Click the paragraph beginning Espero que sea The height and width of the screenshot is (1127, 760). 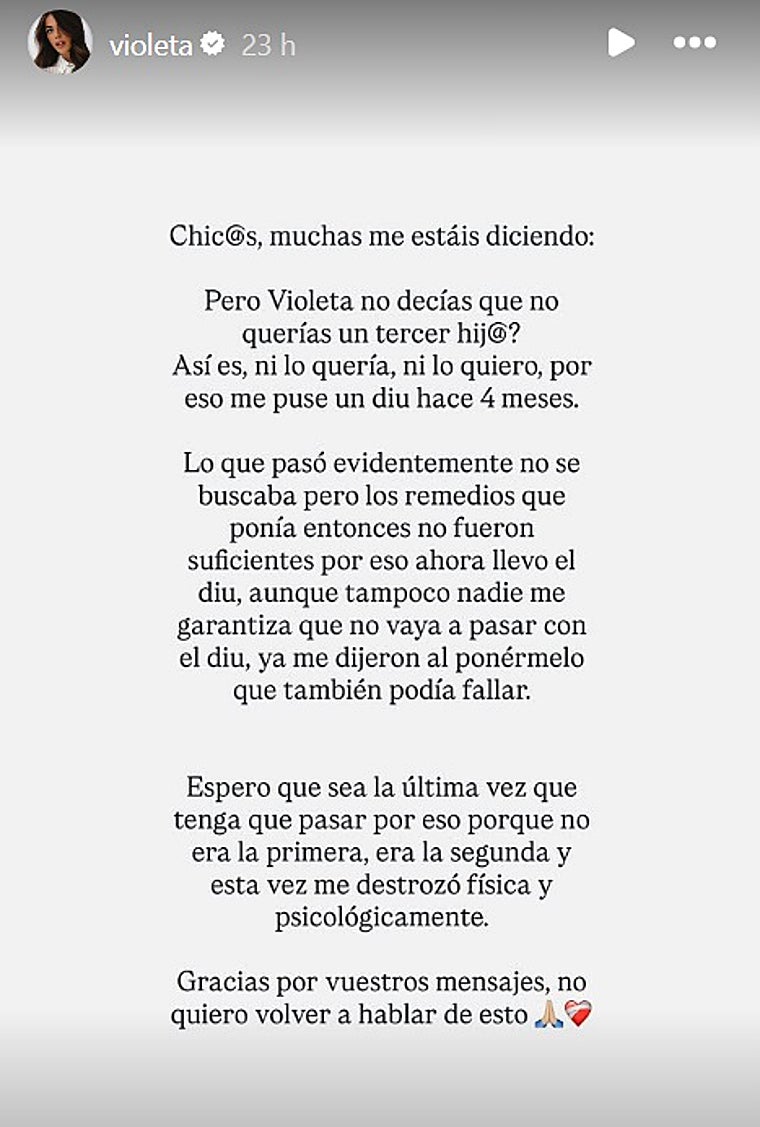pos(380,850)
